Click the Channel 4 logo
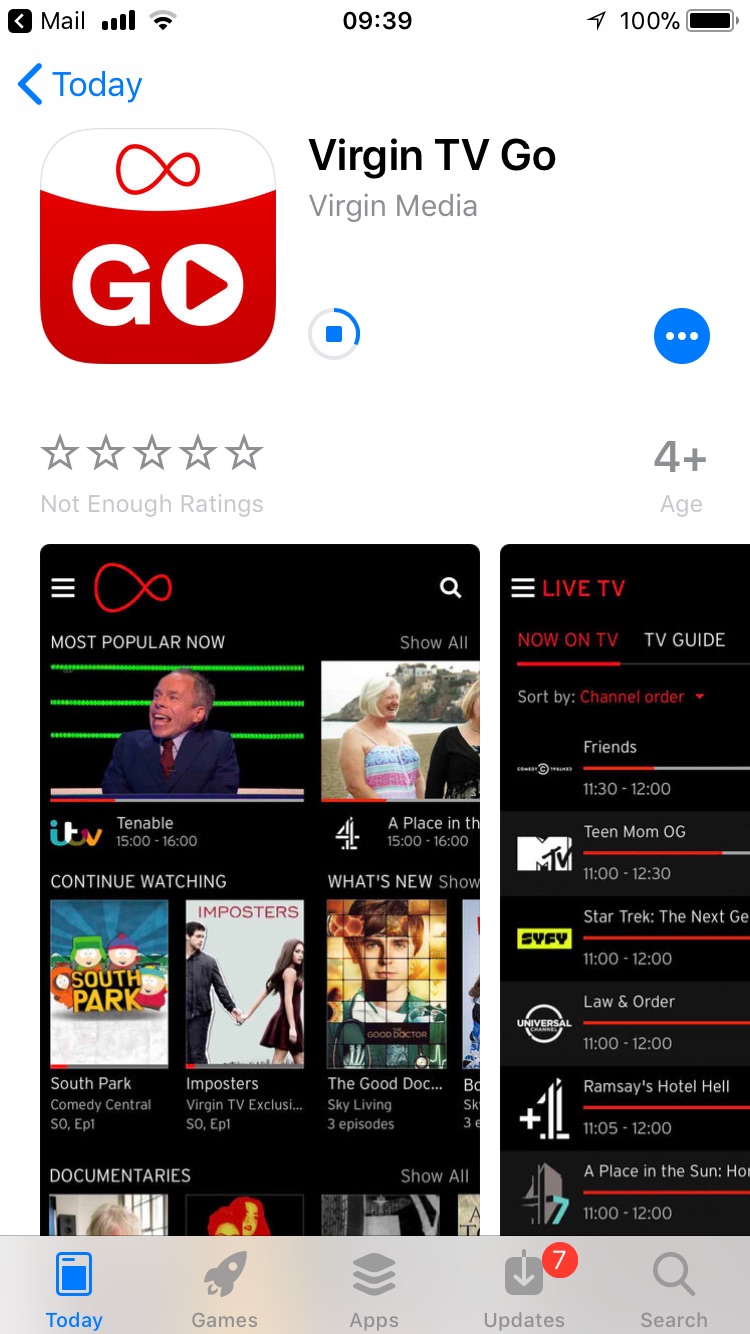This screenshot has width=750, height=1334. click(345, 830)
